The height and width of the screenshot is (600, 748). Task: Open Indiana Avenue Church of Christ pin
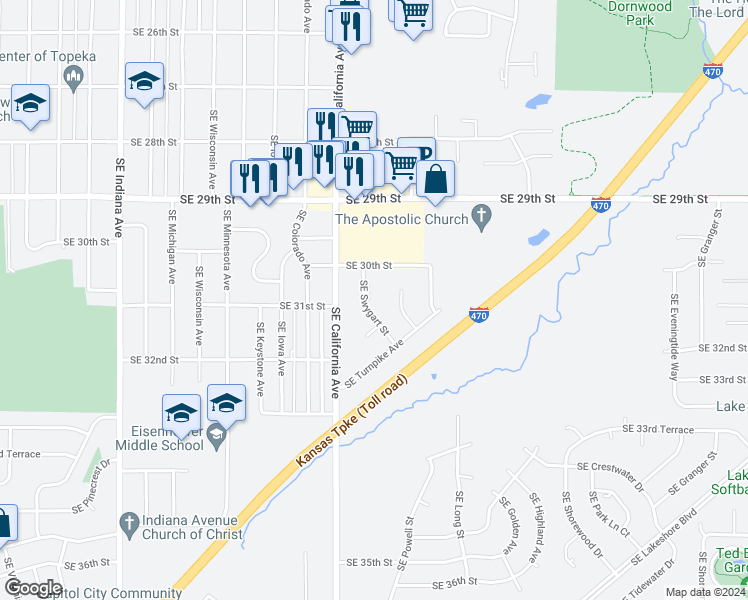coord(128,522)
